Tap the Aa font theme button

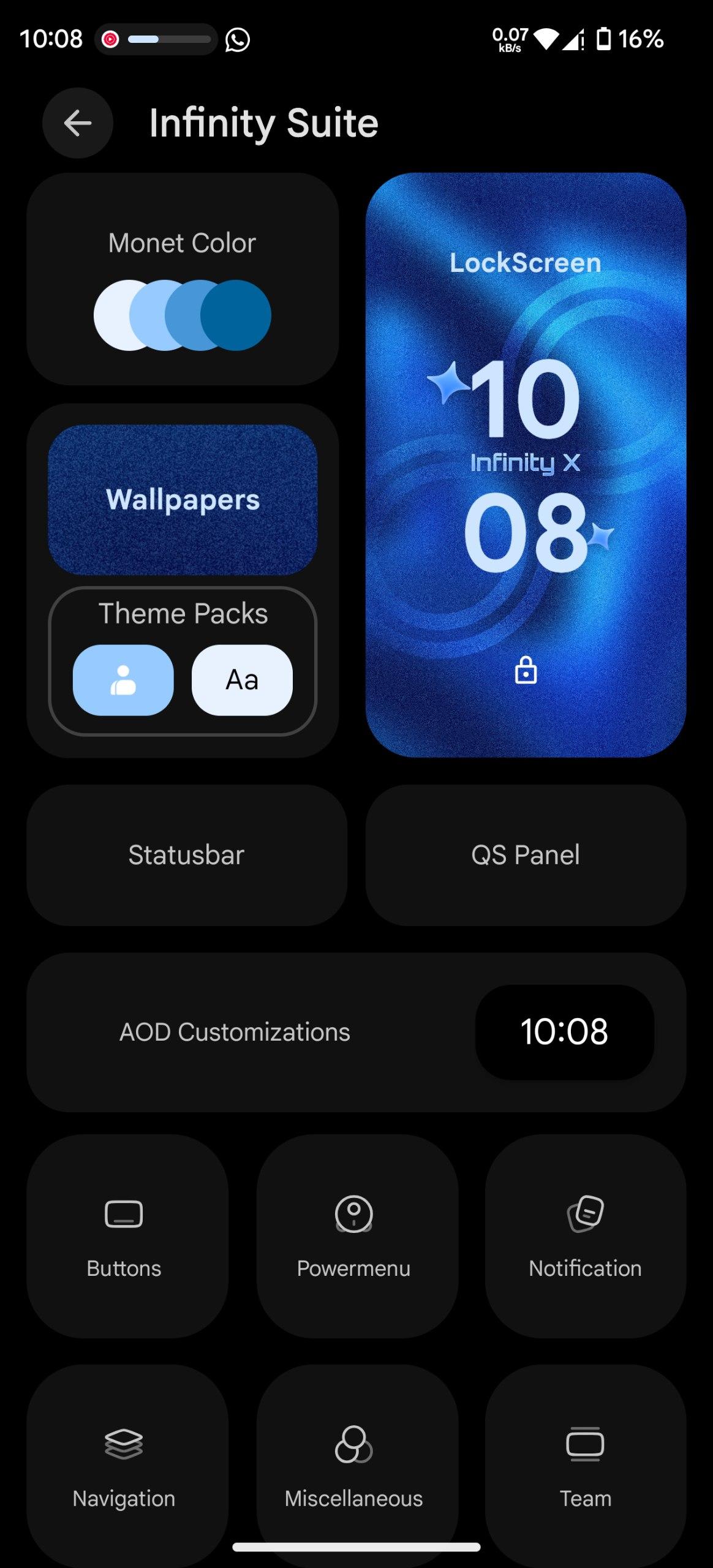242,680
